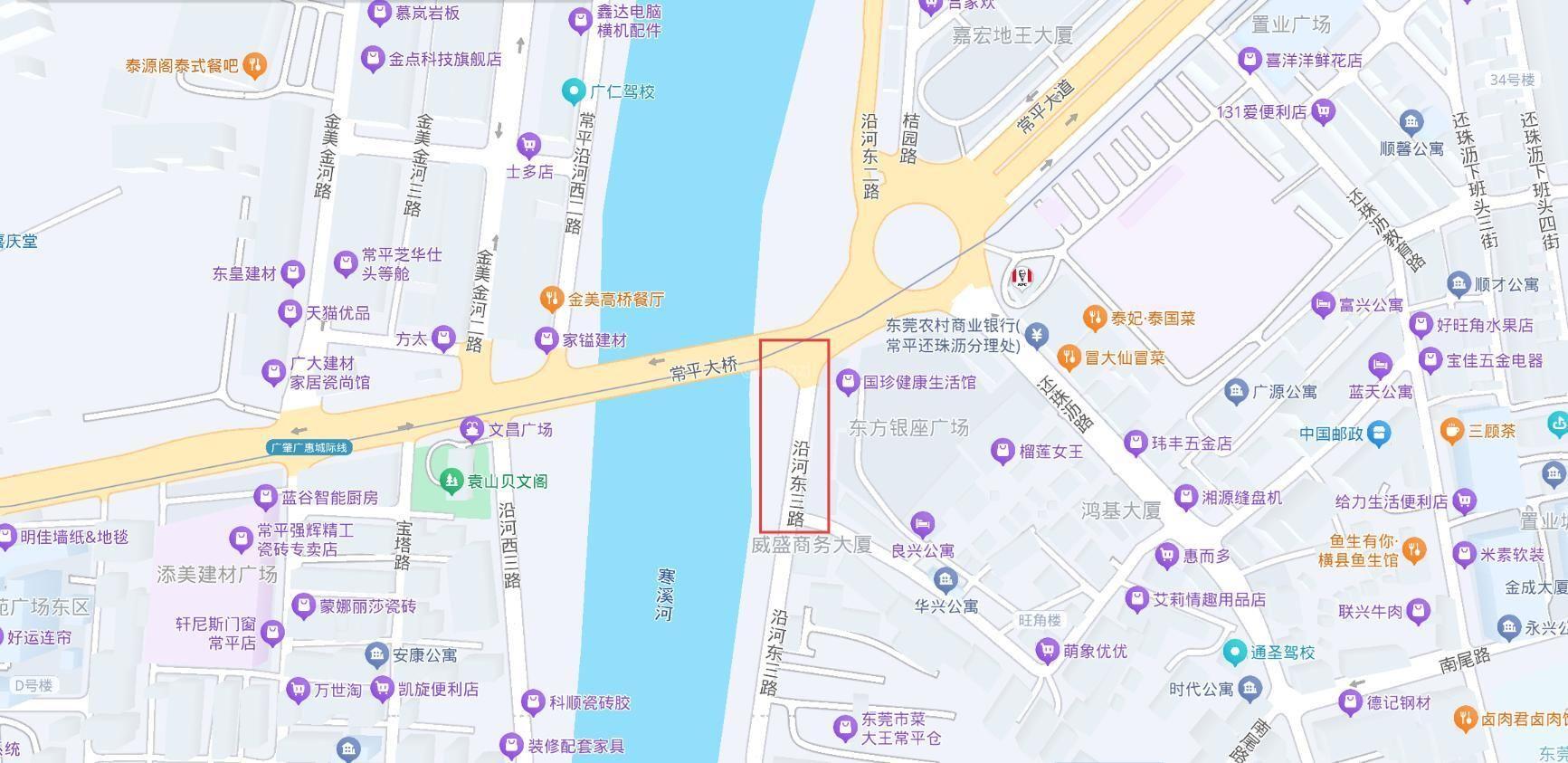Image resolution: width=1568 pixels, height=763 pixels.
Task: Select 131爱便利店 store marker
Action: 1323,111
